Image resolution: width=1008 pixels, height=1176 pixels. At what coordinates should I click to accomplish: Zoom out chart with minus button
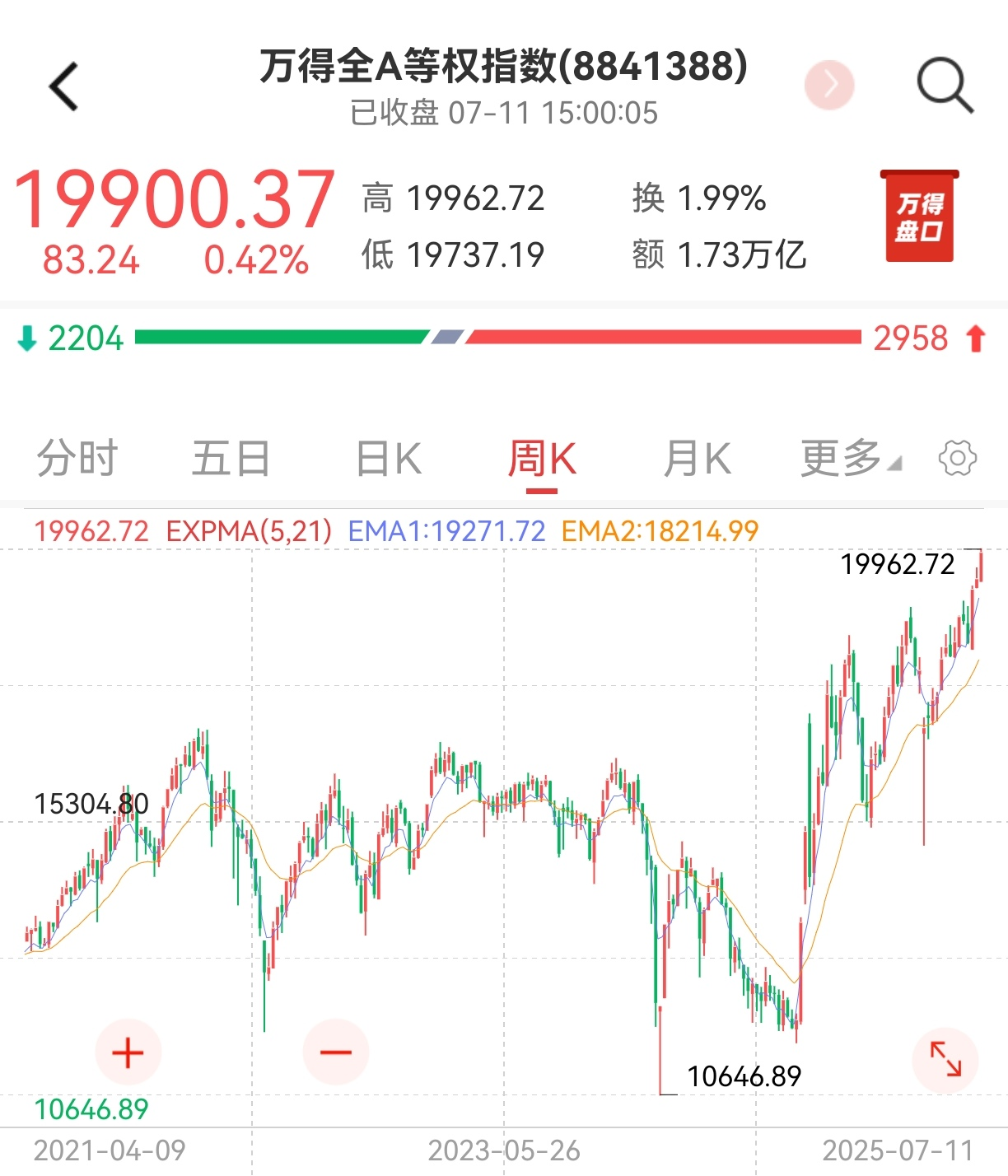pyautogui.click(x=335, y=1052)
